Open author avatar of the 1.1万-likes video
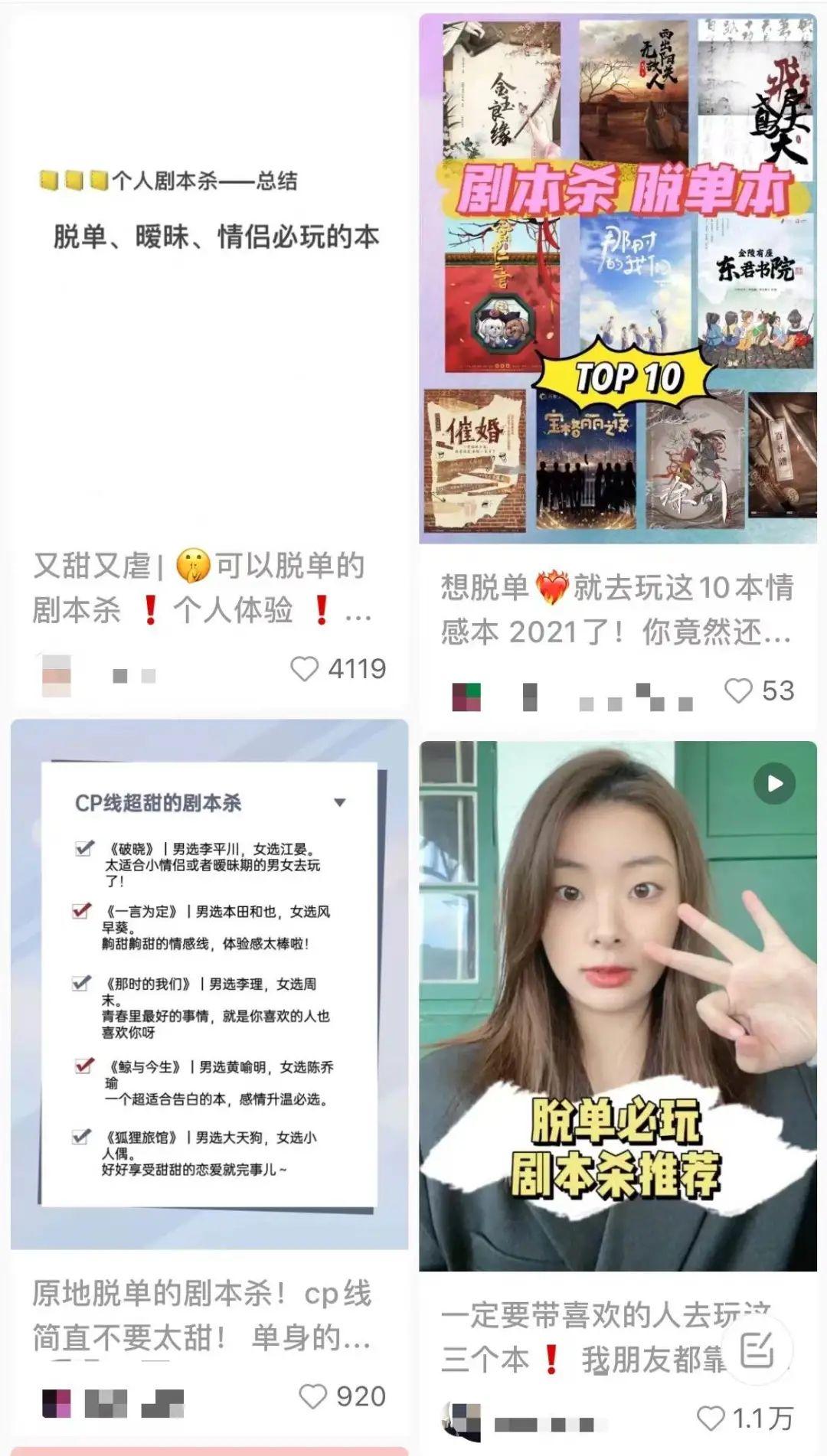 463,1422
